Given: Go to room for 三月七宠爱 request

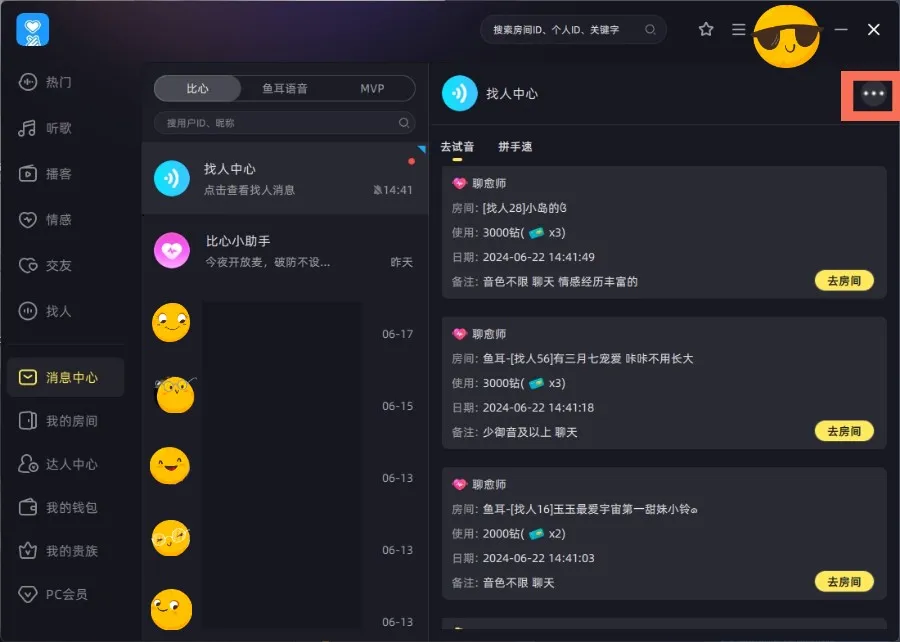Looking at the screenshot, I should coord(844,432).
